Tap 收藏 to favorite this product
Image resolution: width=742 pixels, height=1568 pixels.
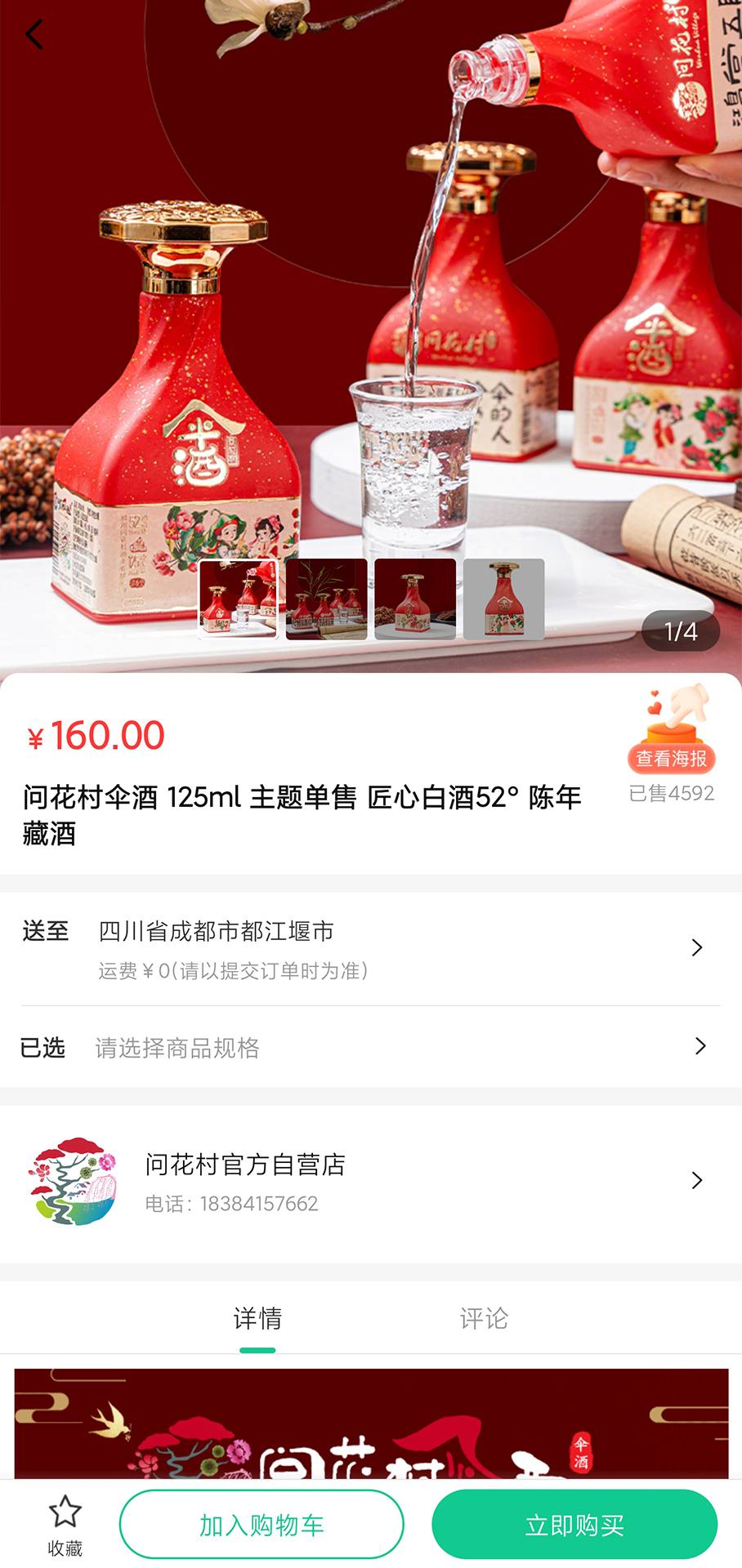pyautogui.click(x=65, y=1525)
